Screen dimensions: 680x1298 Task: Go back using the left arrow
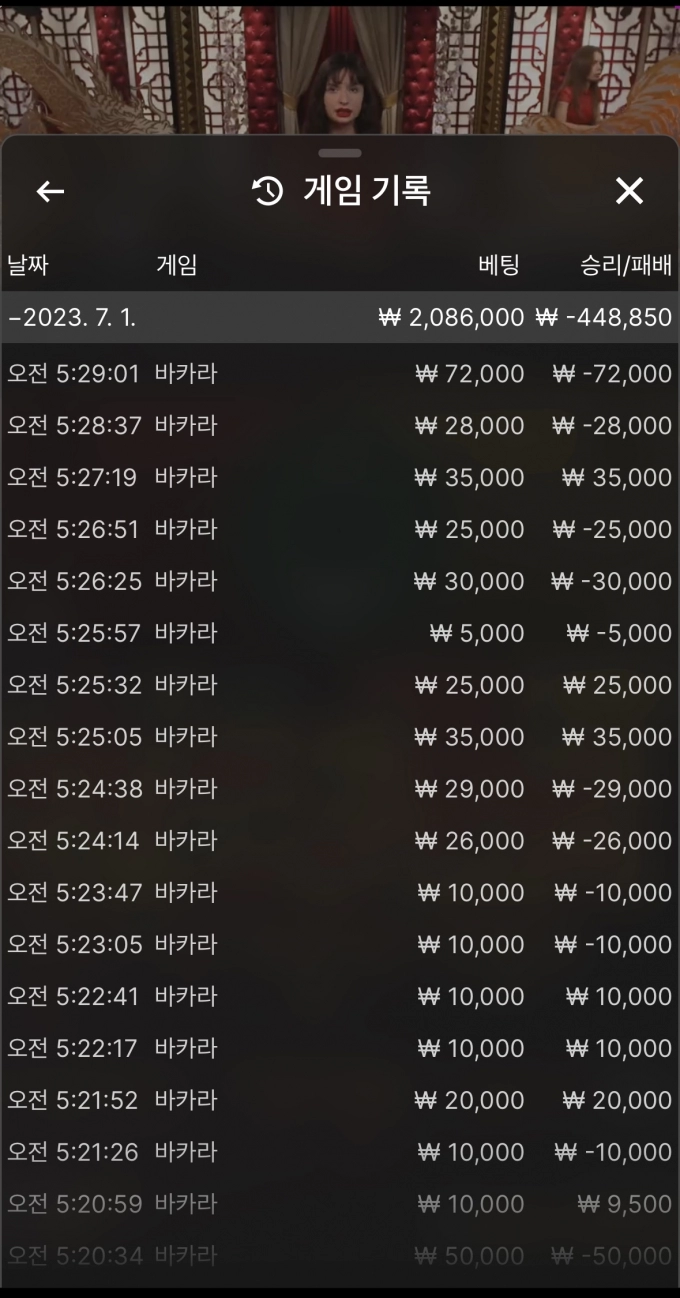click(x=50, y=191)
